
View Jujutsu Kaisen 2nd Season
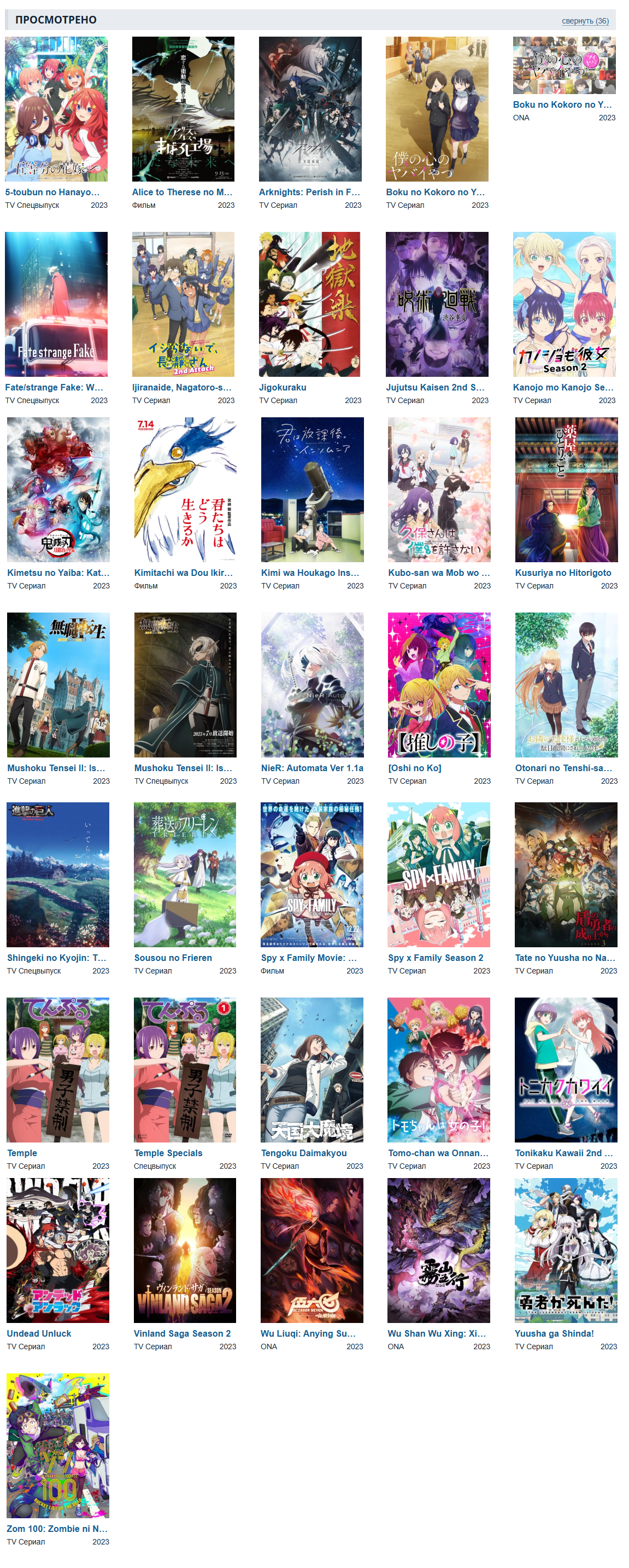click(x=435, y=387)
